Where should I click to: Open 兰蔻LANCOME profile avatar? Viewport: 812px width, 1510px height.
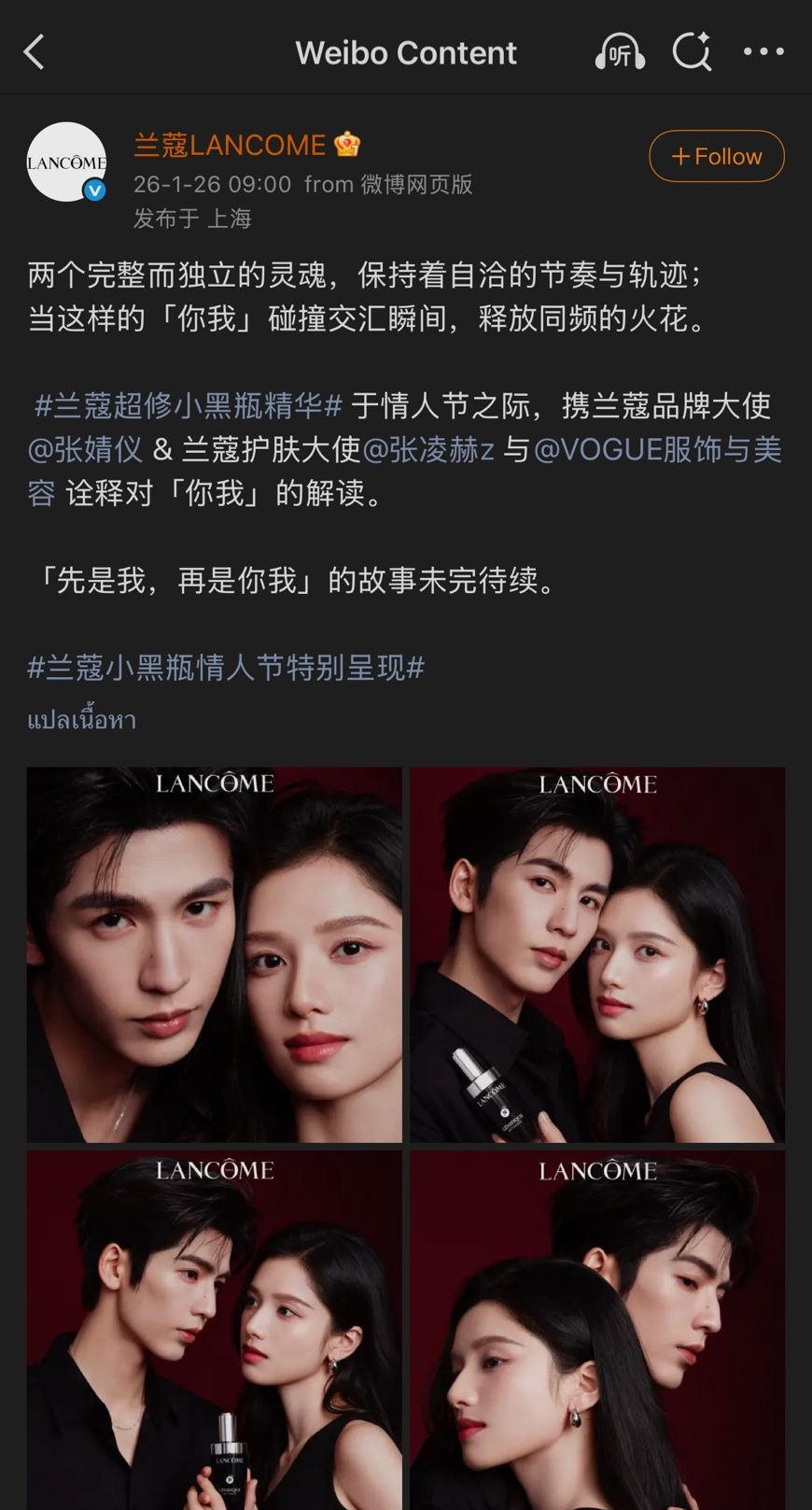[x=66, y=162]
